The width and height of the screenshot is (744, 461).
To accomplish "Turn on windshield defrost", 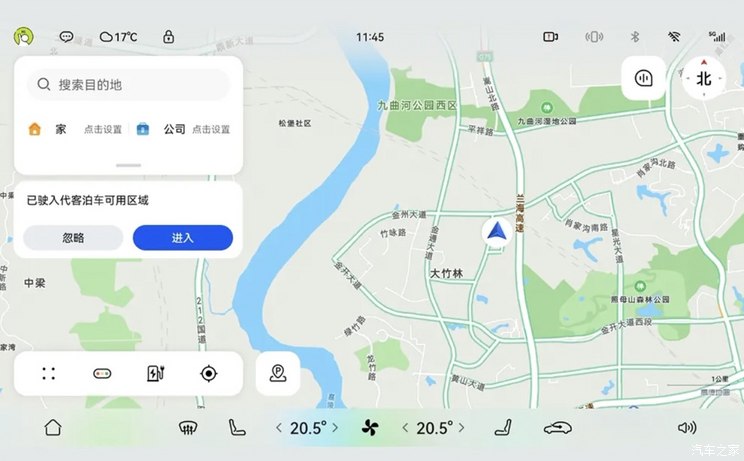I will pyautogui.click(x=186, y=428).
